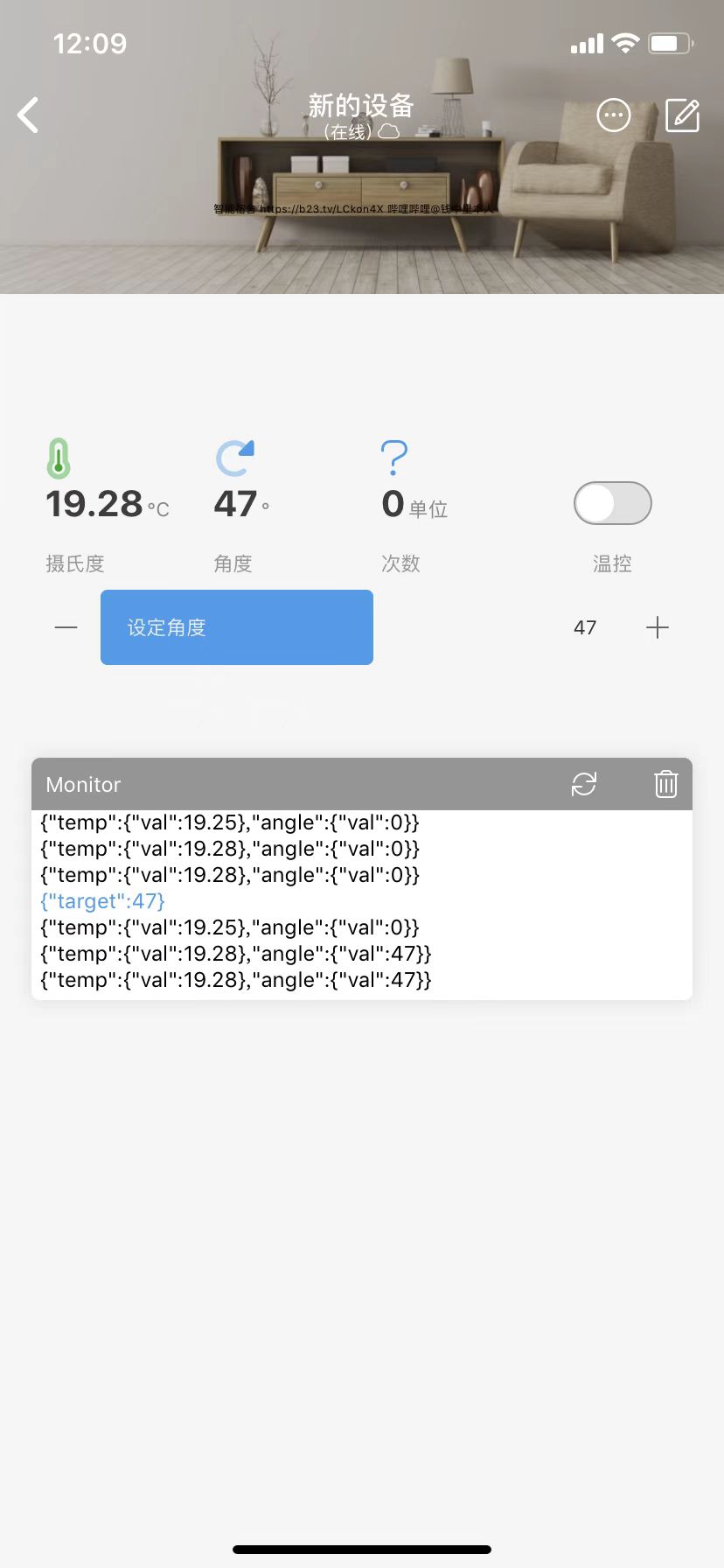Open the more options ellipsis menu
This screenshot has height=1568, width=724.
(614, 115)
